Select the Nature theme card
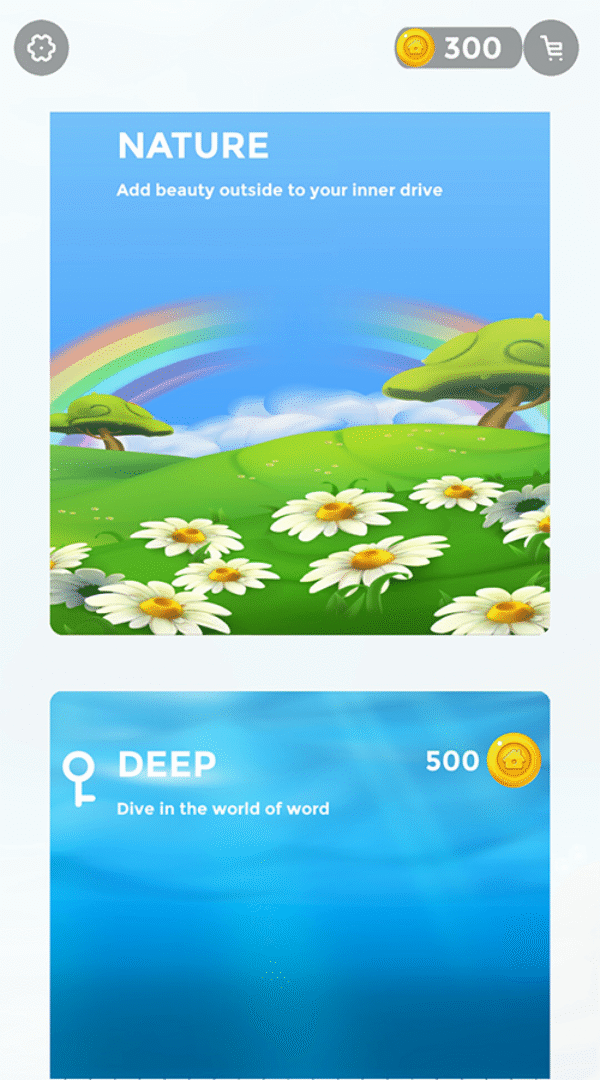Viewport: 600px width, 1080px height. (x=300, y=372)
